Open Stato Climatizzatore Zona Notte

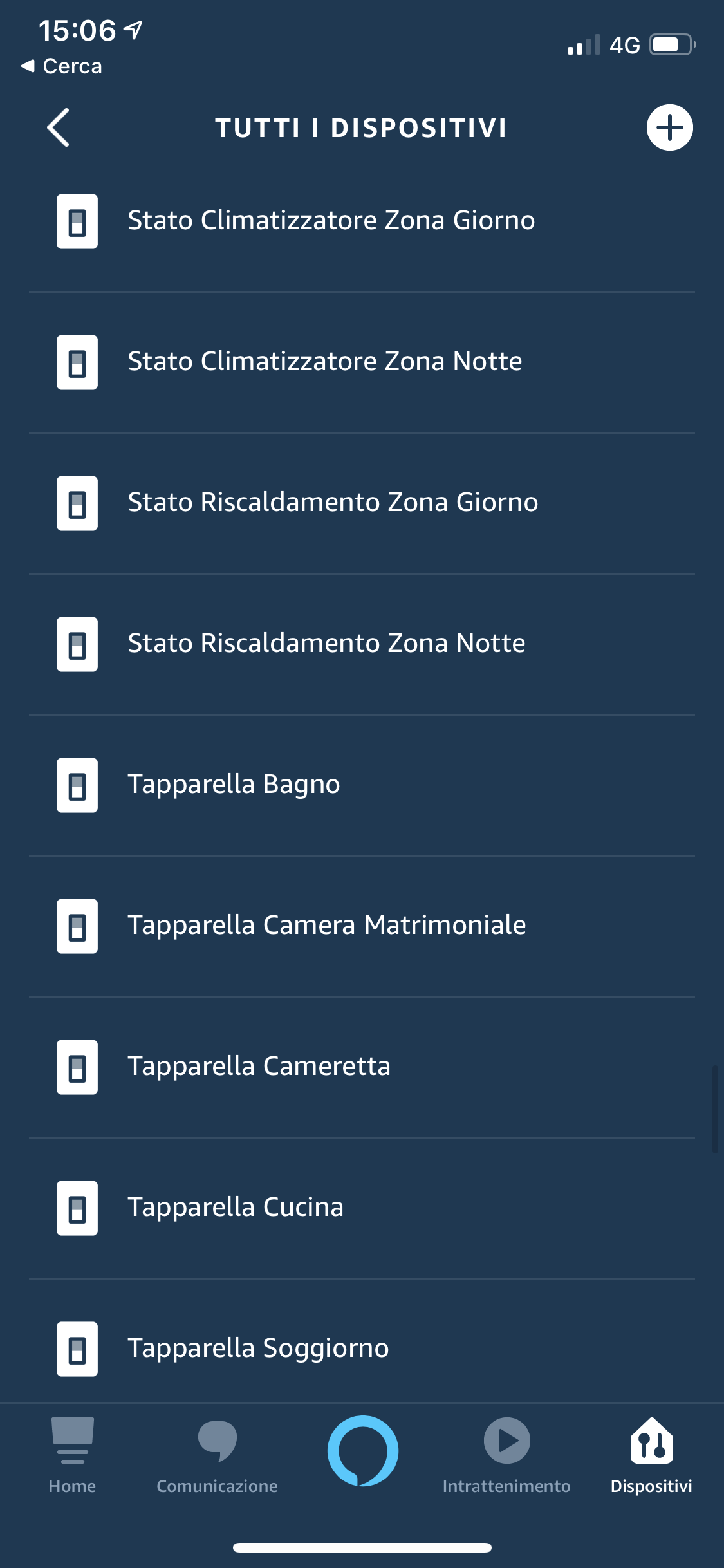(x=362, y=362)
